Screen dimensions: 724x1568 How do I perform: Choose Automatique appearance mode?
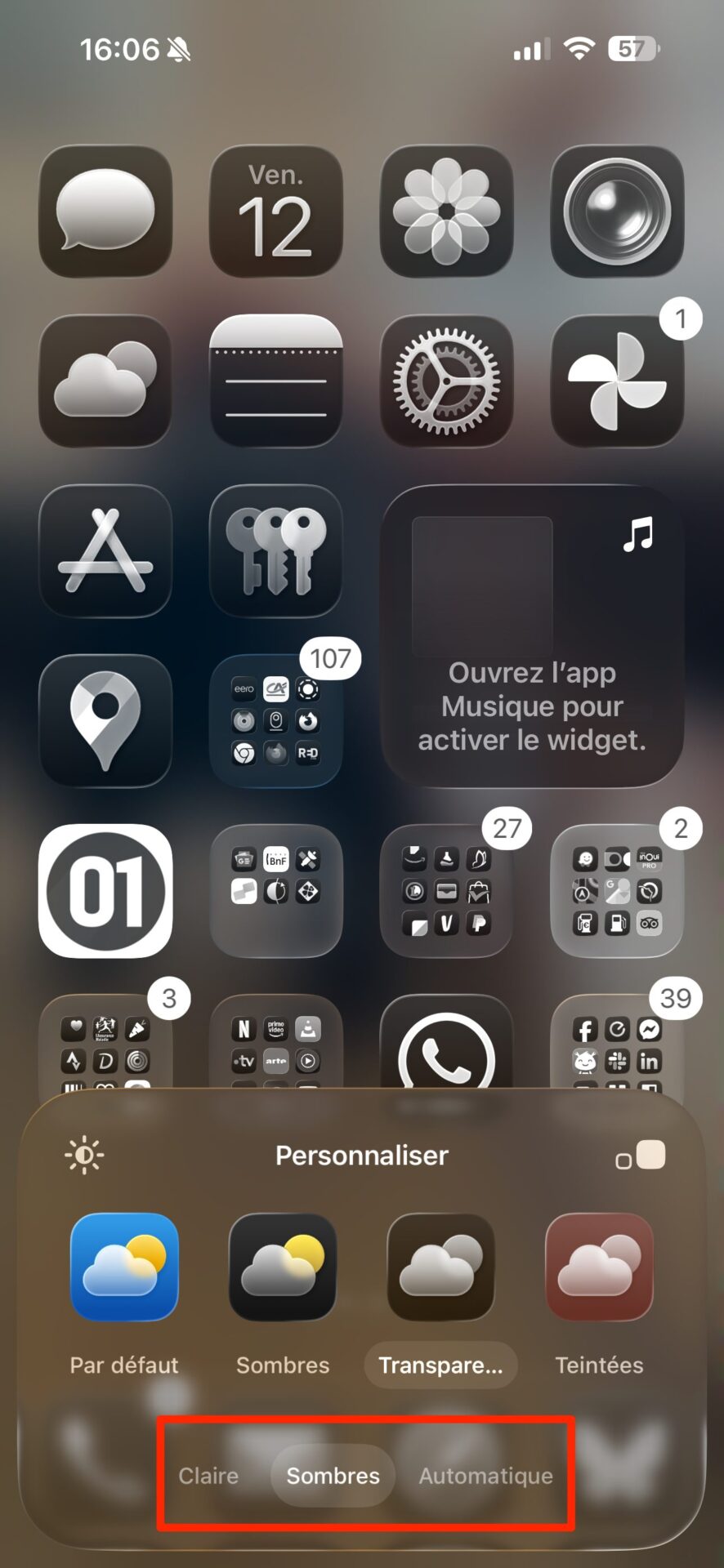[x=485, y=1476]
